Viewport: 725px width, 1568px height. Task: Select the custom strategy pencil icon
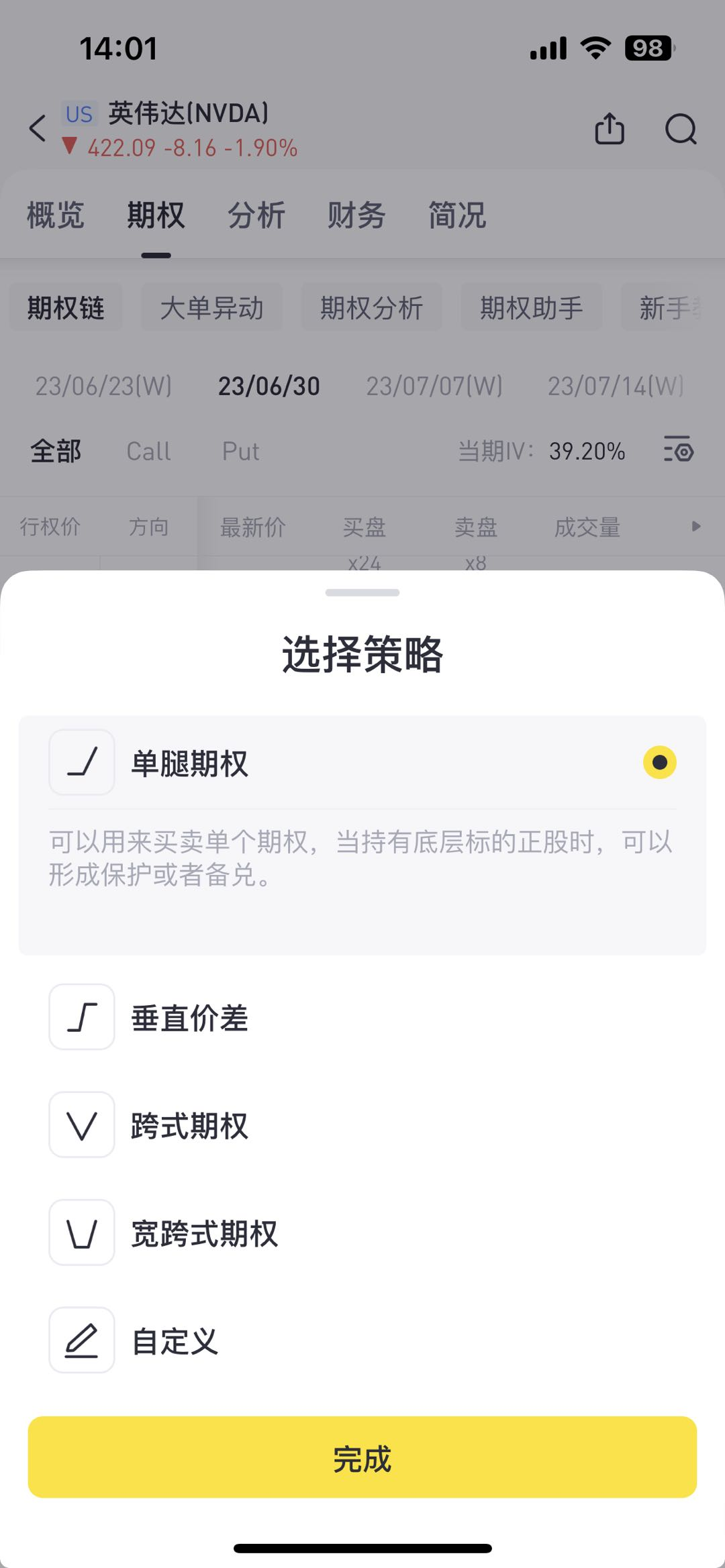(x=81, y=1341)
